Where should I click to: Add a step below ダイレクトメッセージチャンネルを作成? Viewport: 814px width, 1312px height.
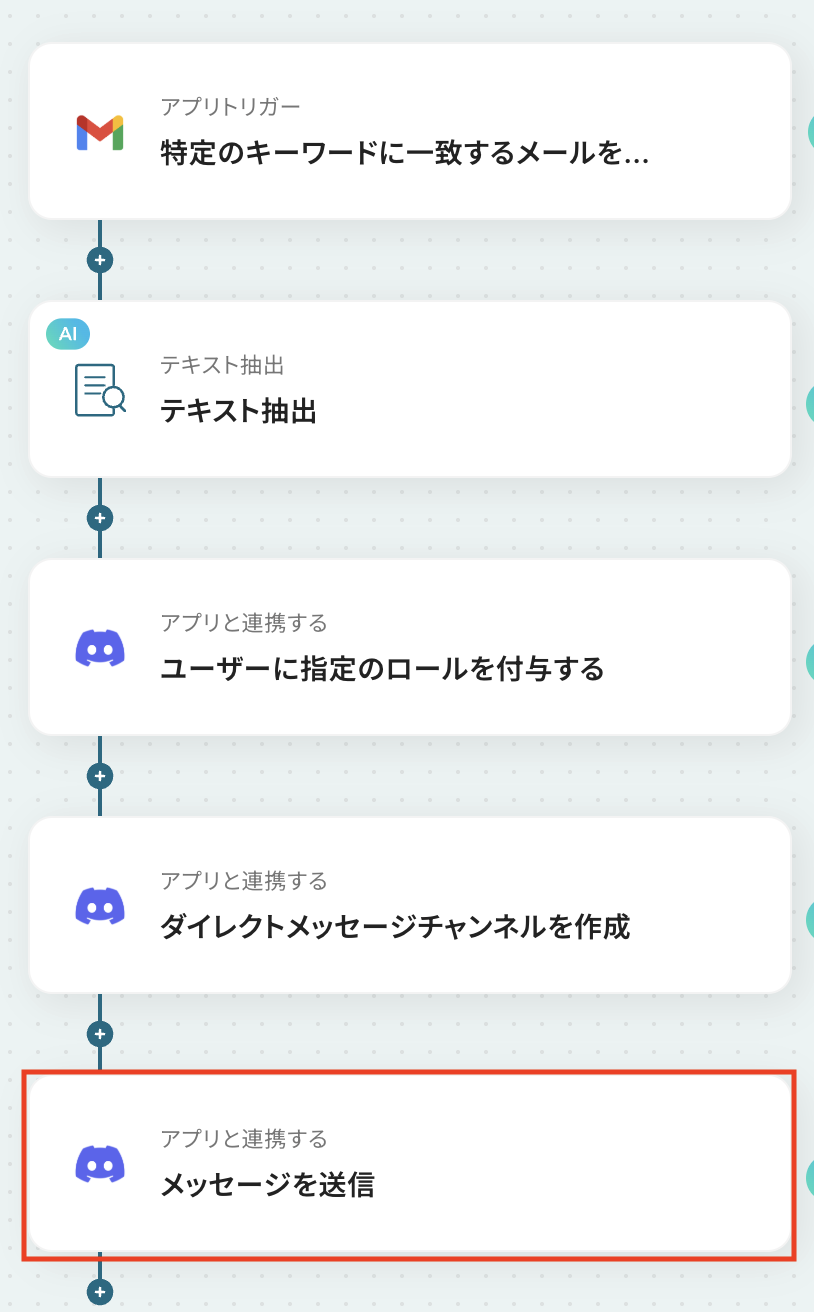[99, 1034]
